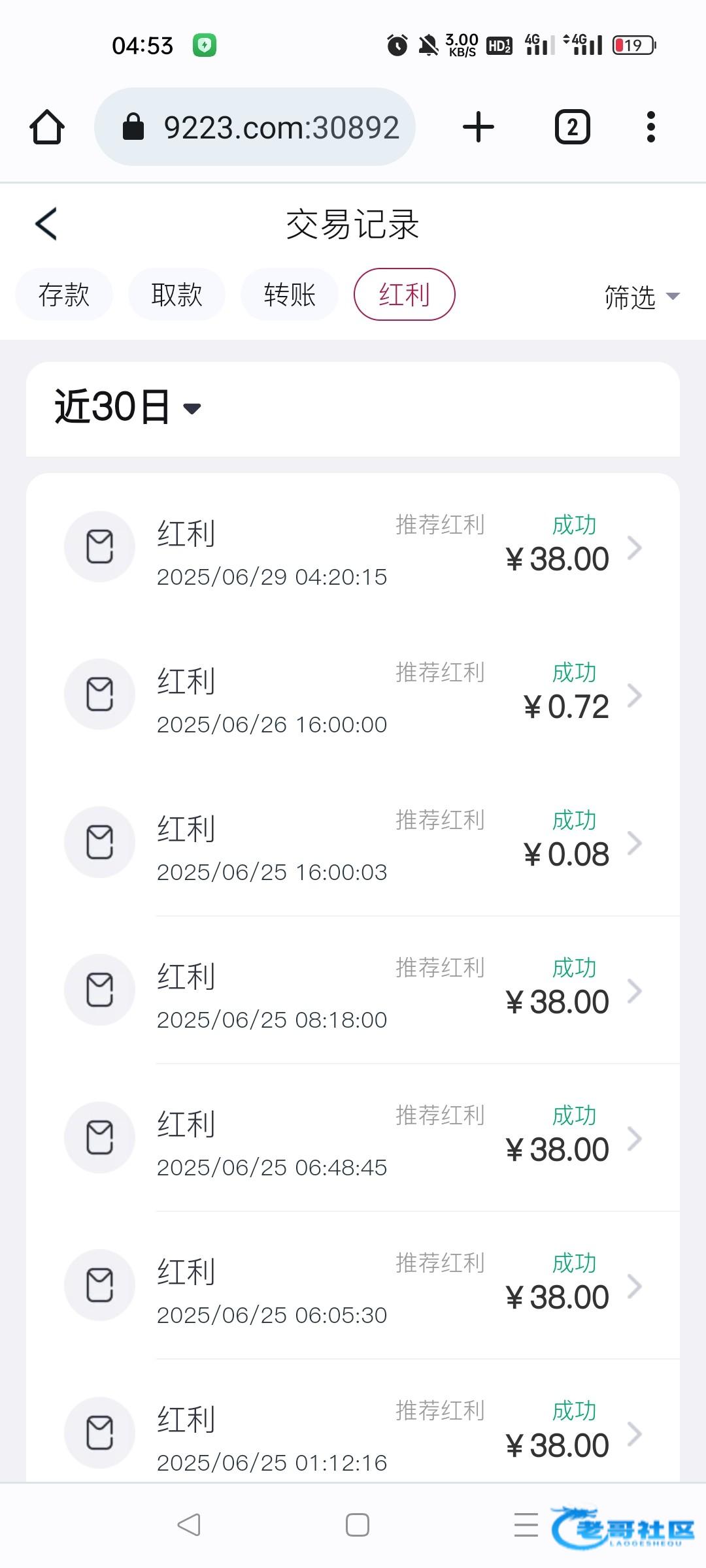Open browser home page
This screenshot has width=706, height=1568.
pos(47,127)
